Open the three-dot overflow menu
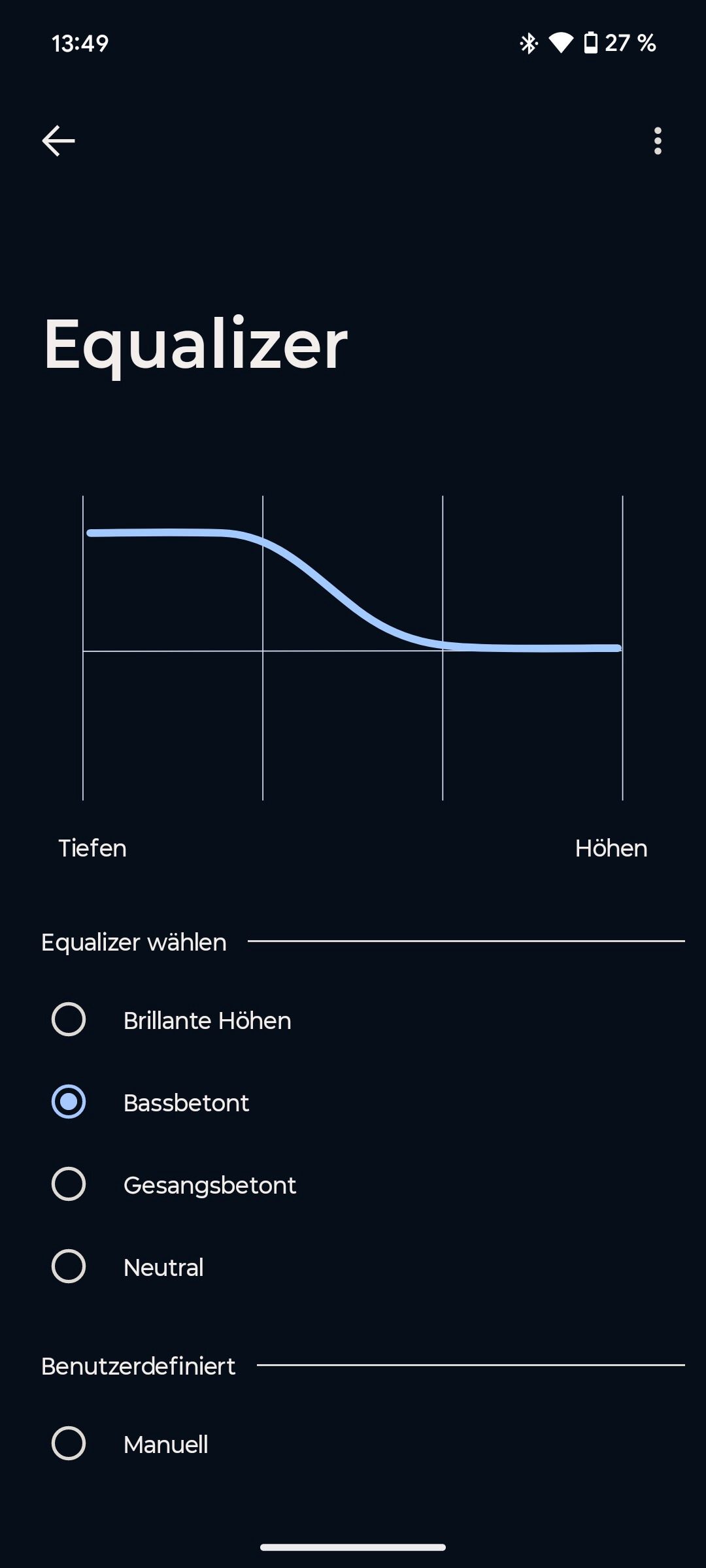 coord(658,140)
